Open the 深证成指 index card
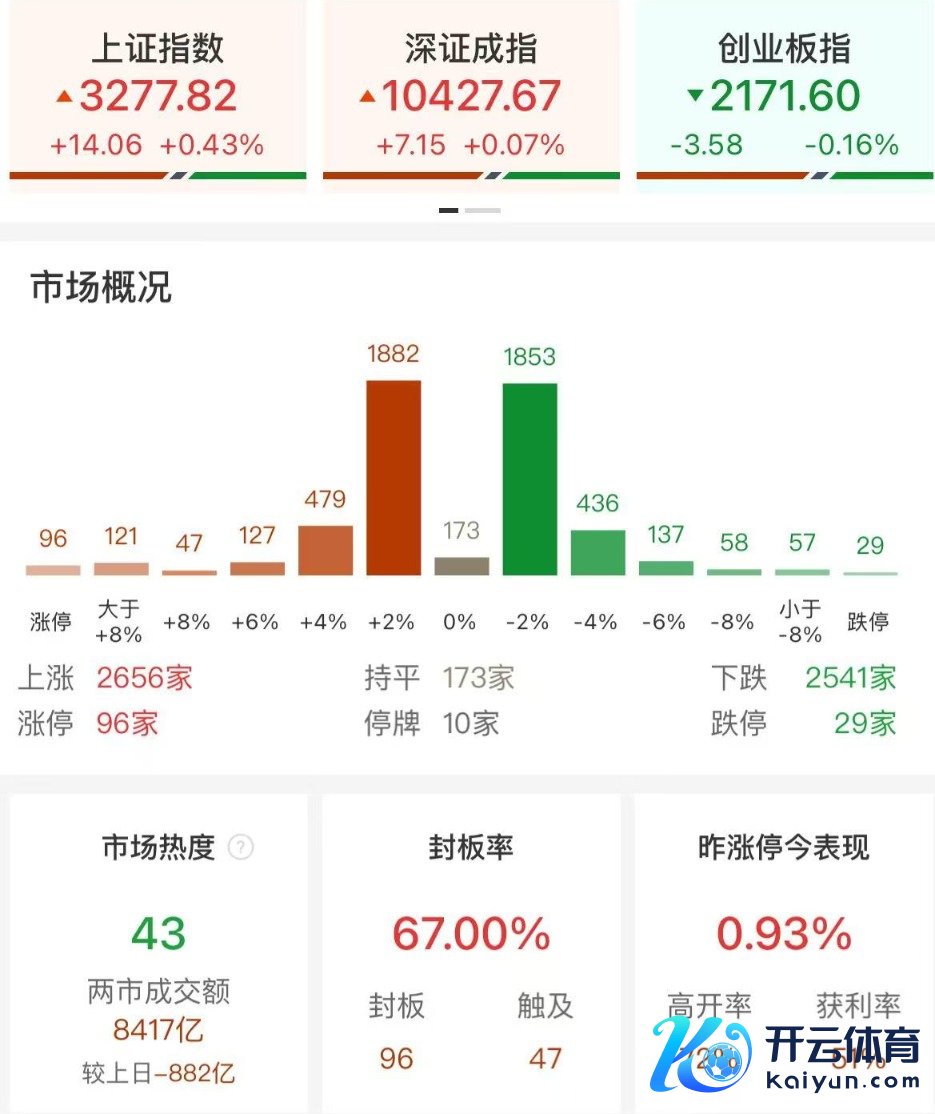The width and height of the screenshot is (935, 1114). point(470,95)
